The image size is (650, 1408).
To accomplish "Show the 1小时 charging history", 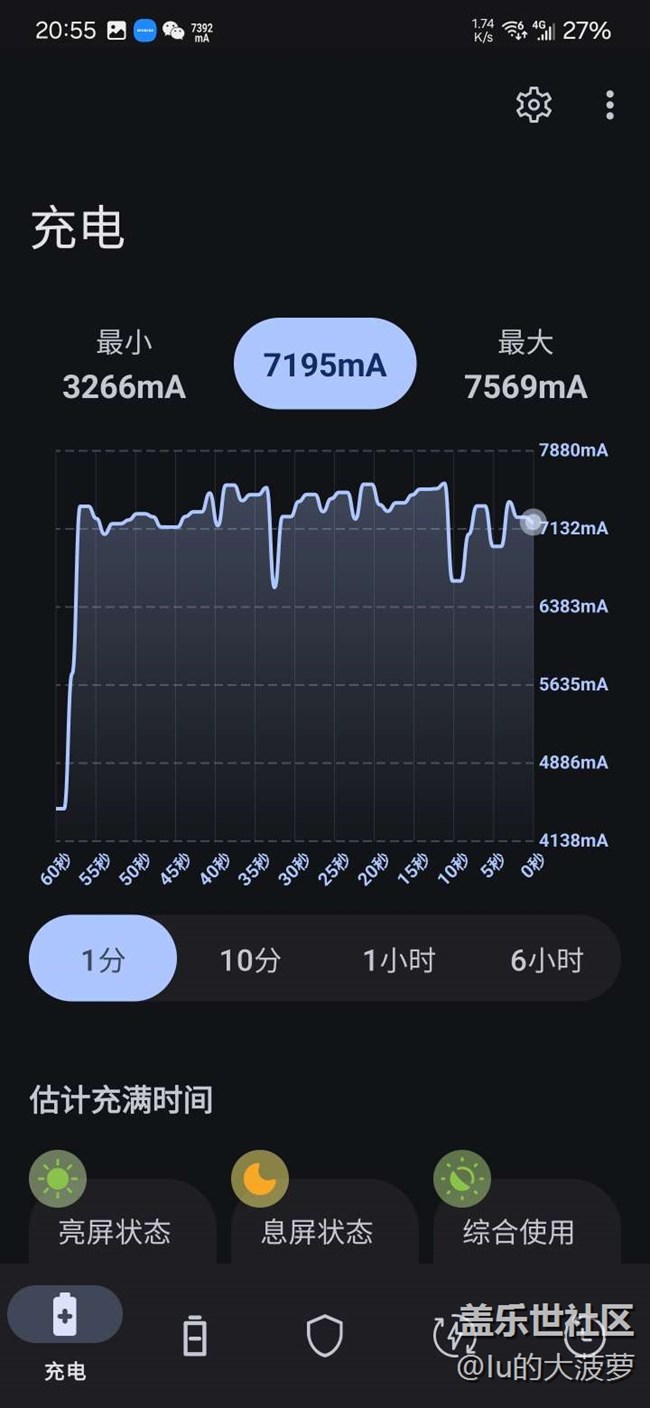I will coord(398,960).
